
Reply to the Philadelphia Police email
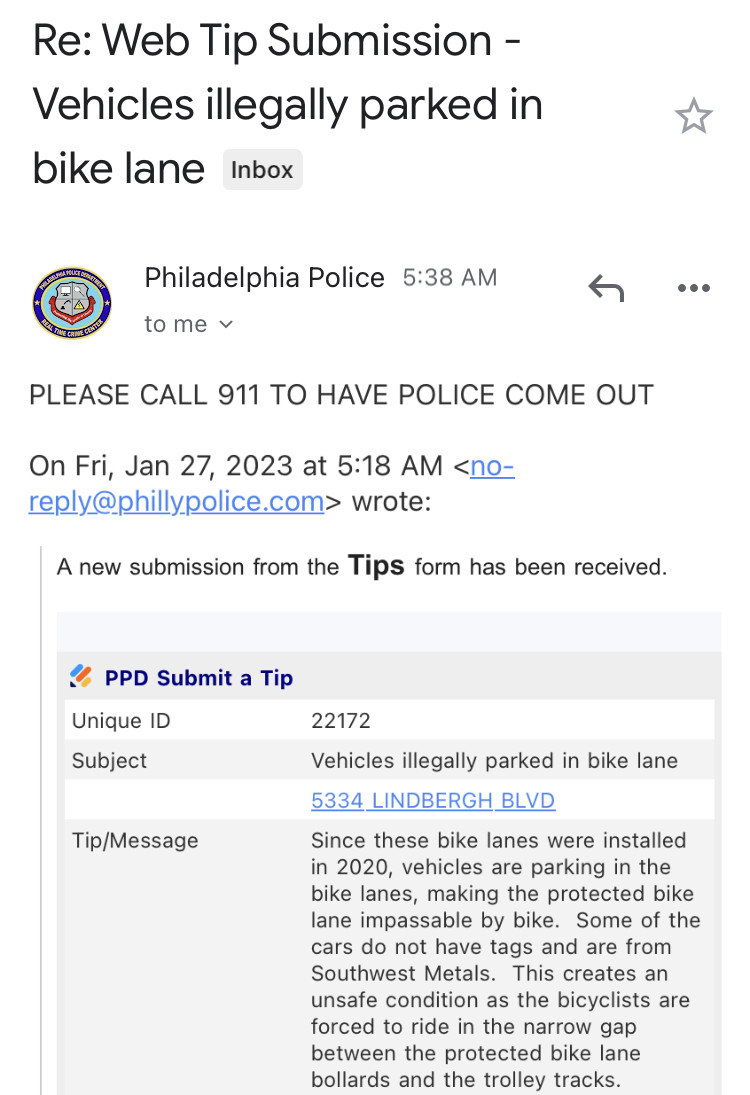(606, 288)
